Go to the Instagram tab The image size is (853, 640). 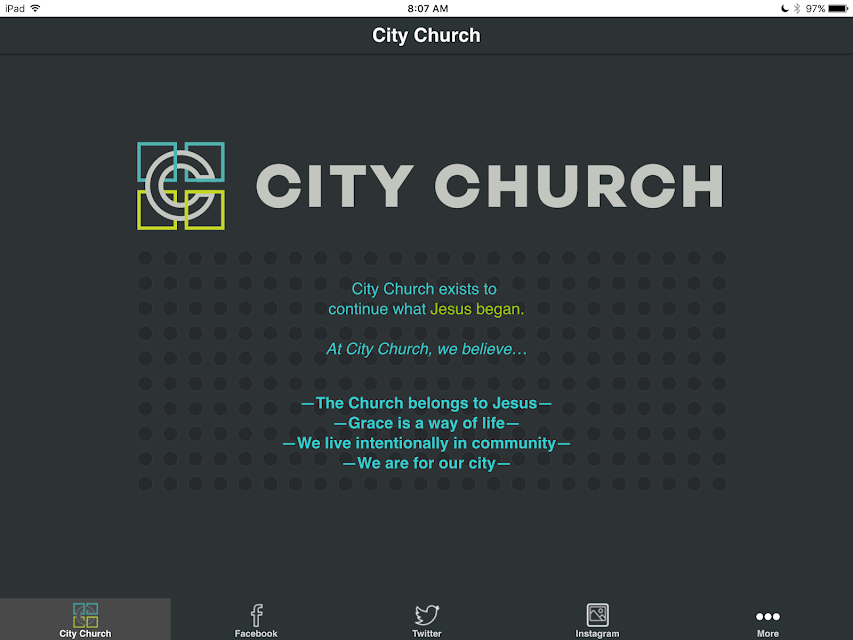click(597, 619)
